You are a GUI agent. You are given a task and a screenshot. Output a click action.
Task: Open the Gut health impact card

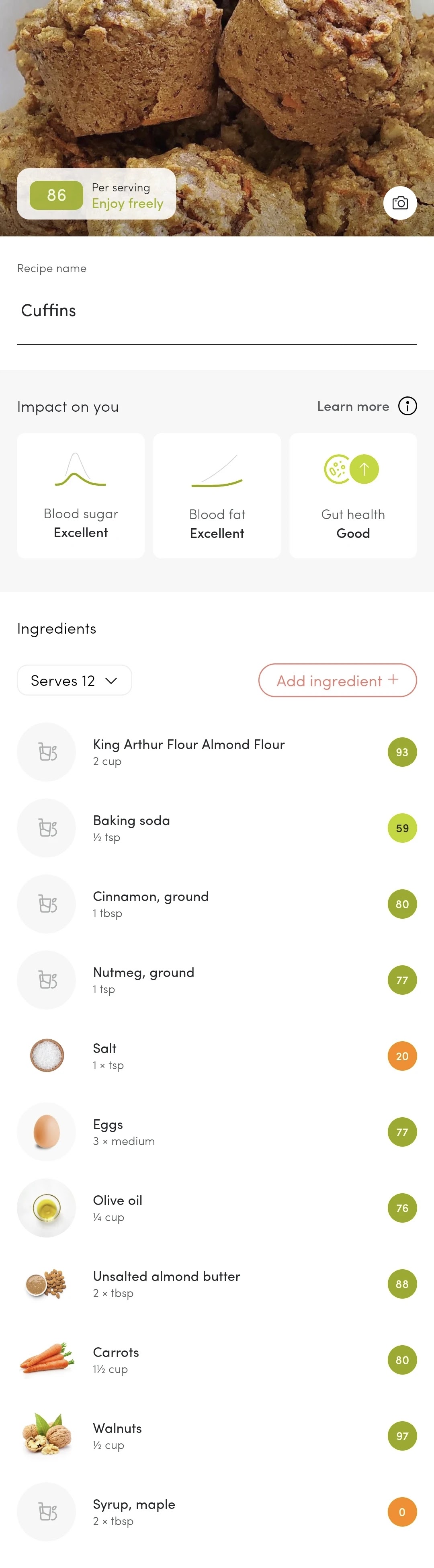(353, 495)
